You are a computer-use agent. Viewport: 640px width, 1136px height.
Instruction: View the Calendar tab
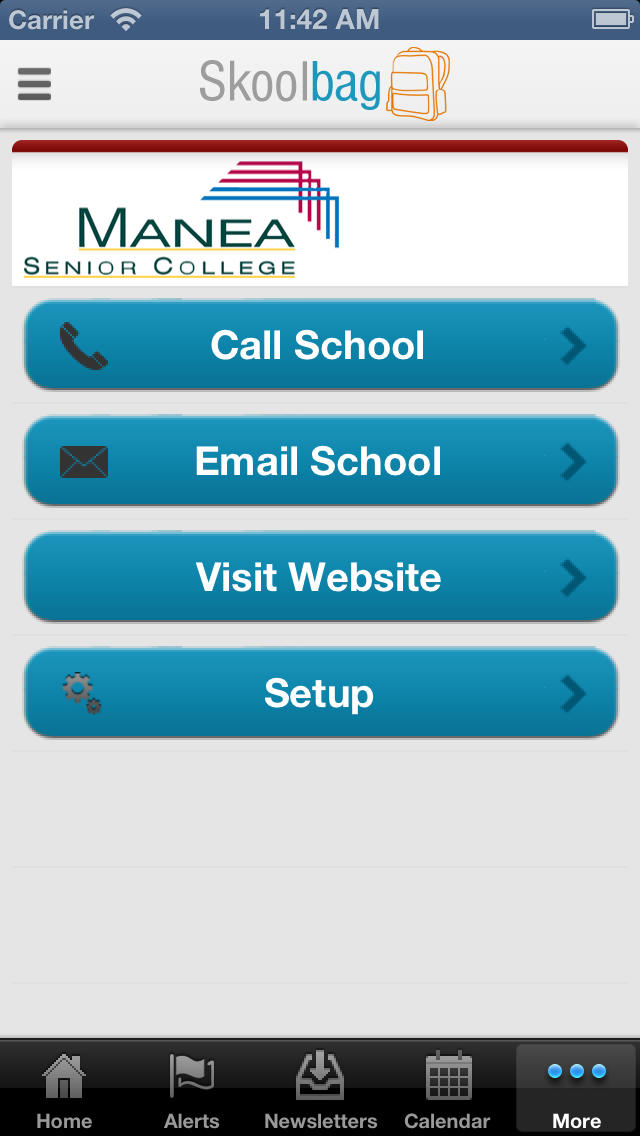(x=447, y=1089)
